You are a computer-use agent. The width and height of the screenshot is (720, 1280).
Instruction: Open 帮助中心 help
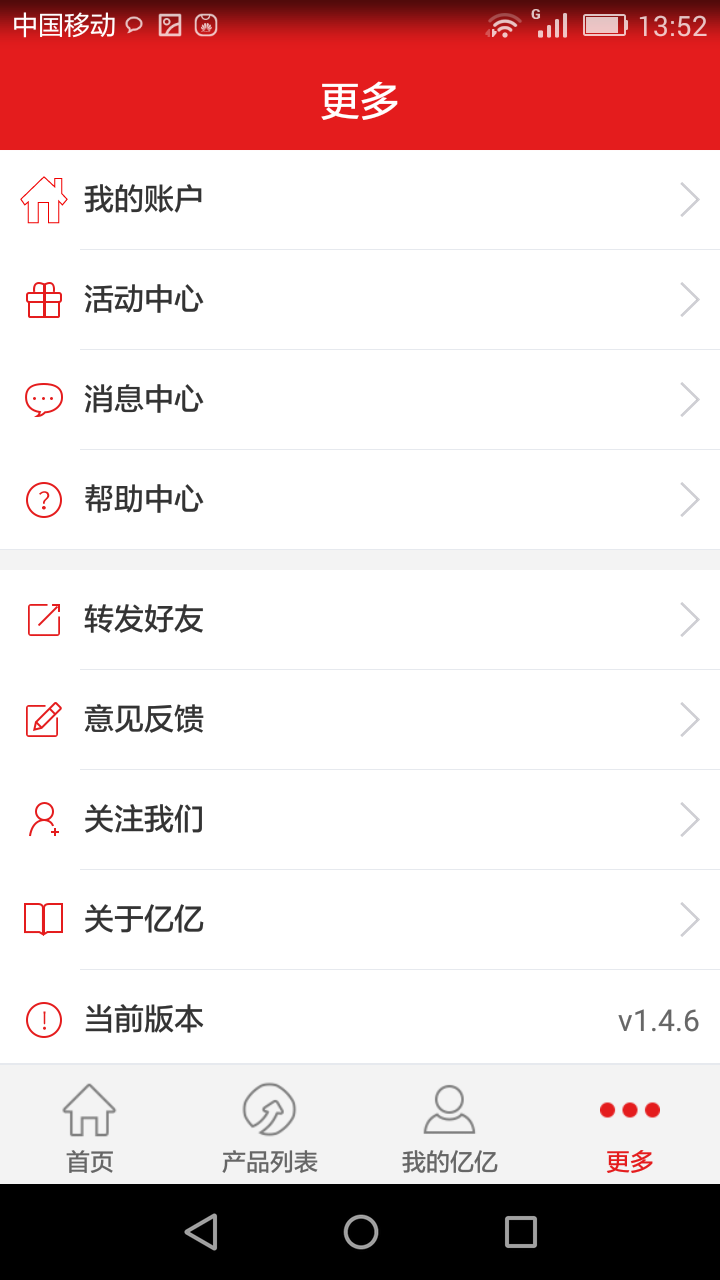[360, 500]
